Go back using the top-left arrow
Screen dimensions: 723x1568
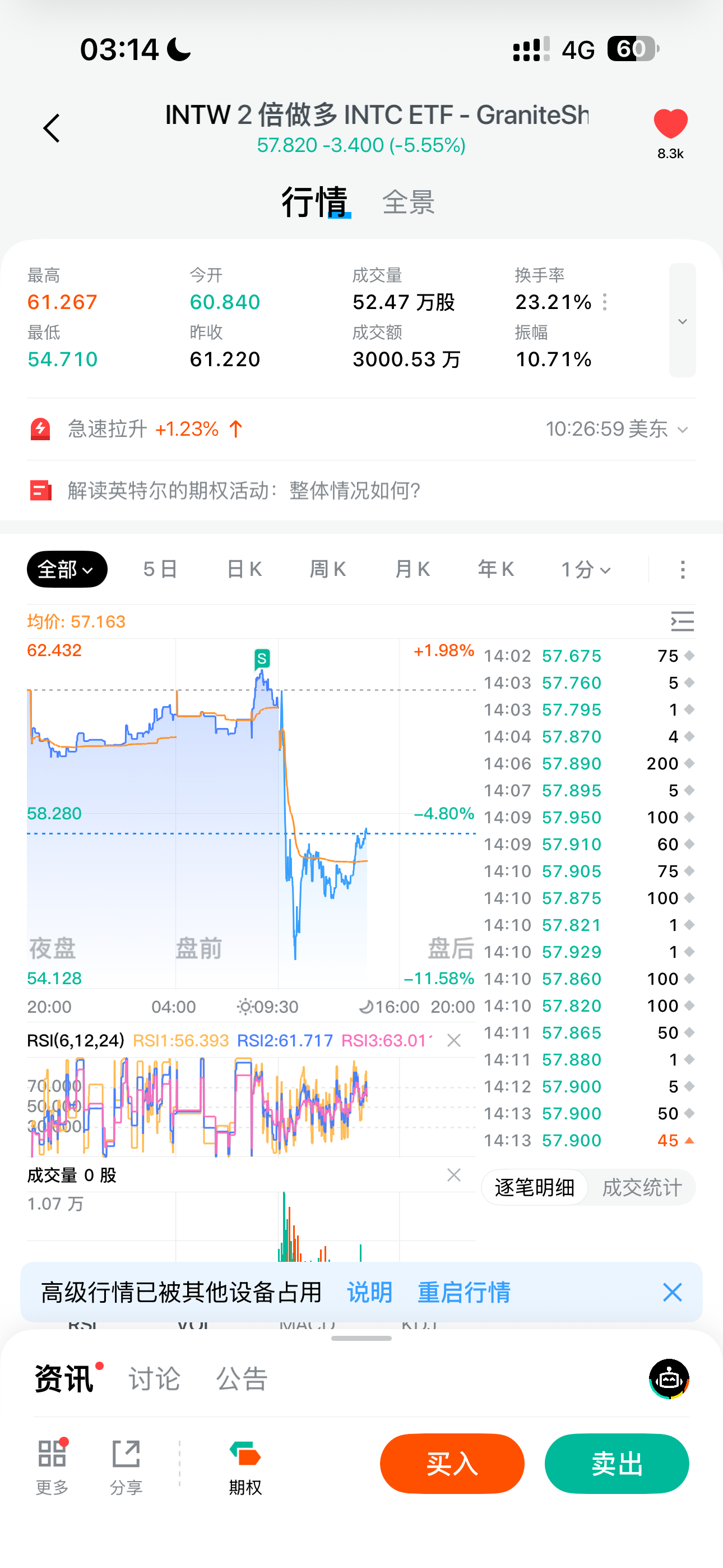click(x=52, y=128)
